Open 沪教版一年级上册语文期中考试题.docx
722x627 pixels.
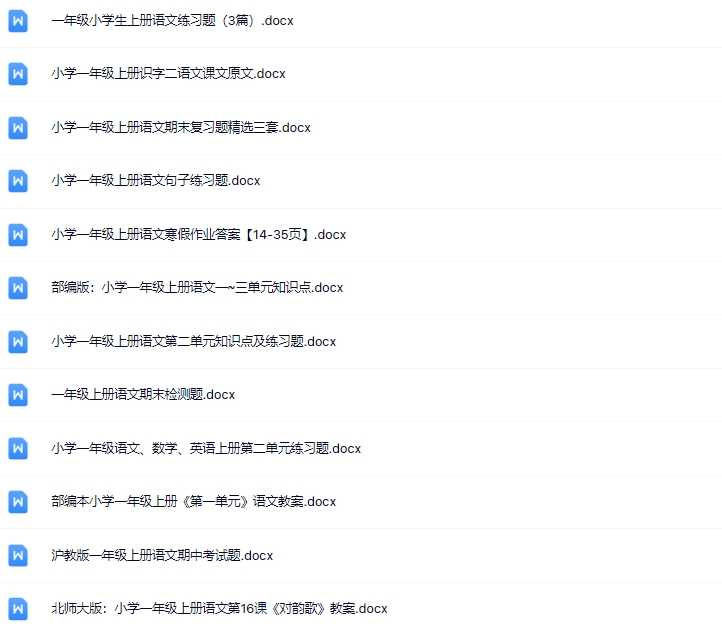coord(162,555)
